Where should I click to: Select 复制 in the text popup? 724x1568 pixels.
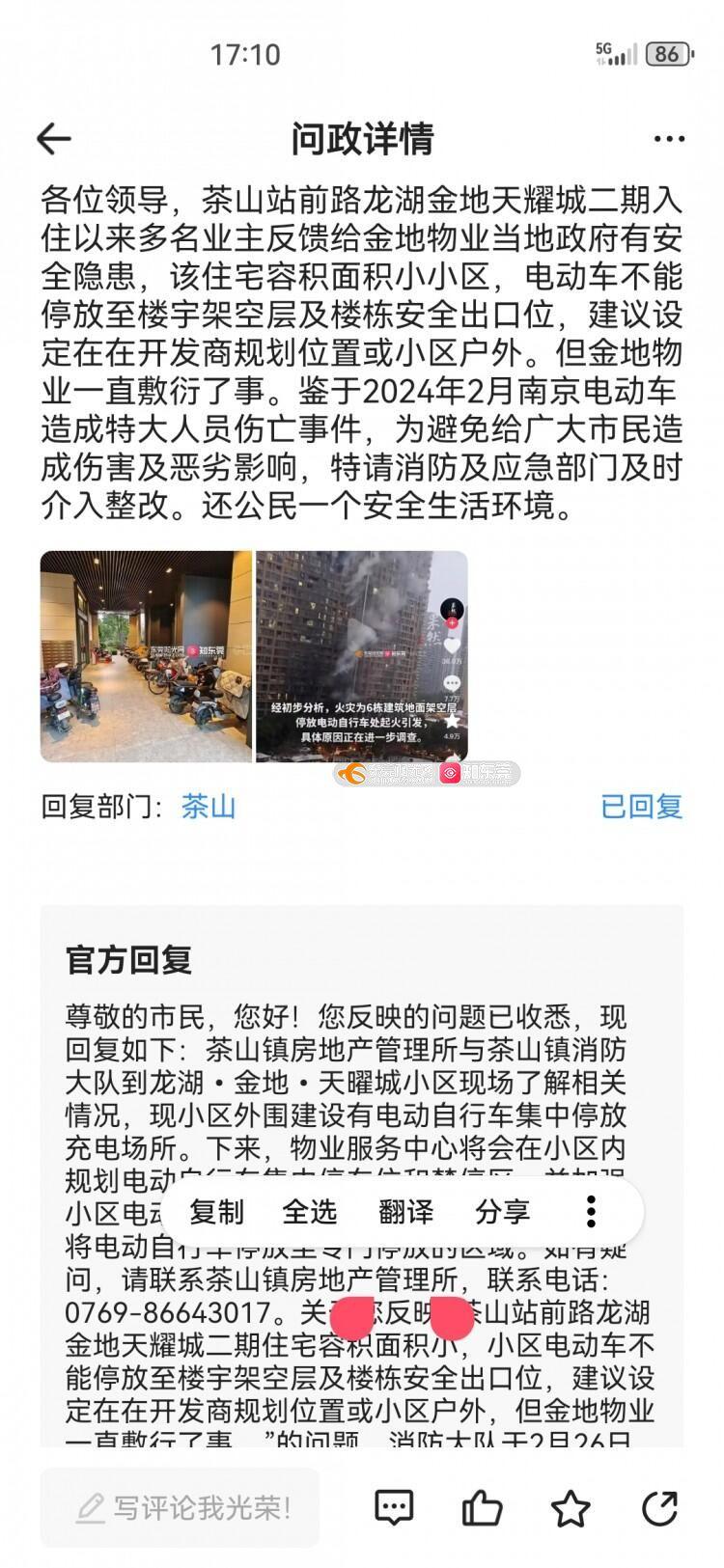pos(216,1211)
